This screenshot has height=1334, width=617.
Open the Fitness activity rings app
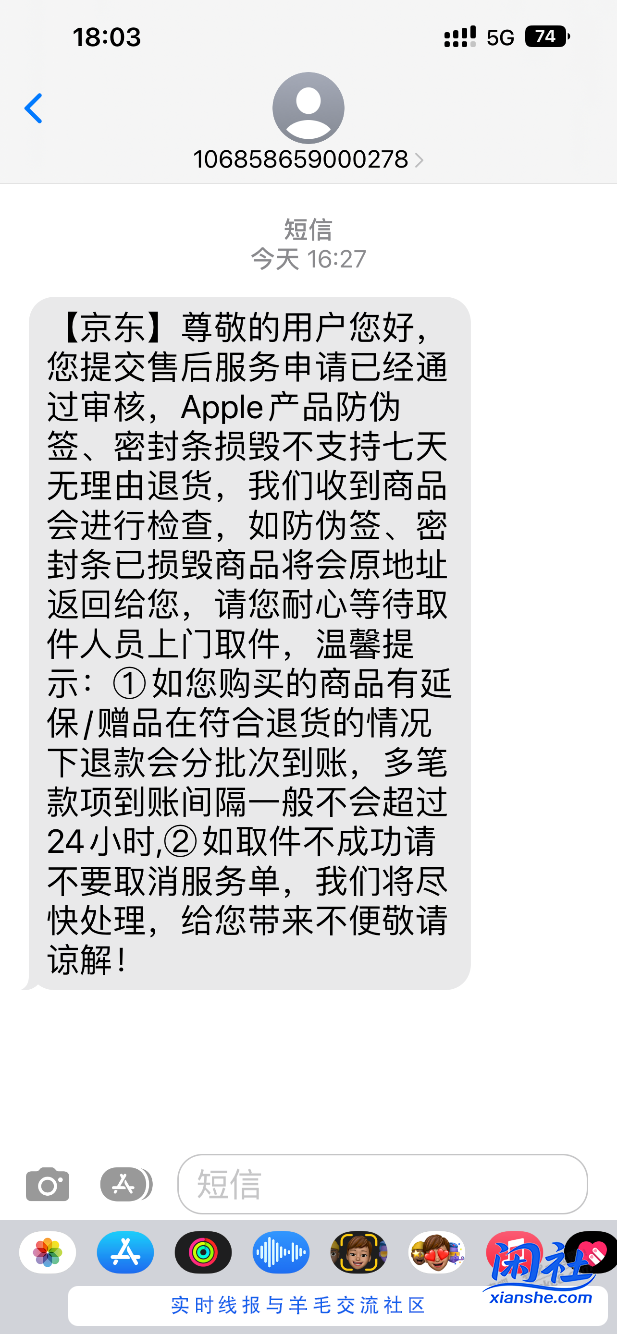click(203, 1252)
